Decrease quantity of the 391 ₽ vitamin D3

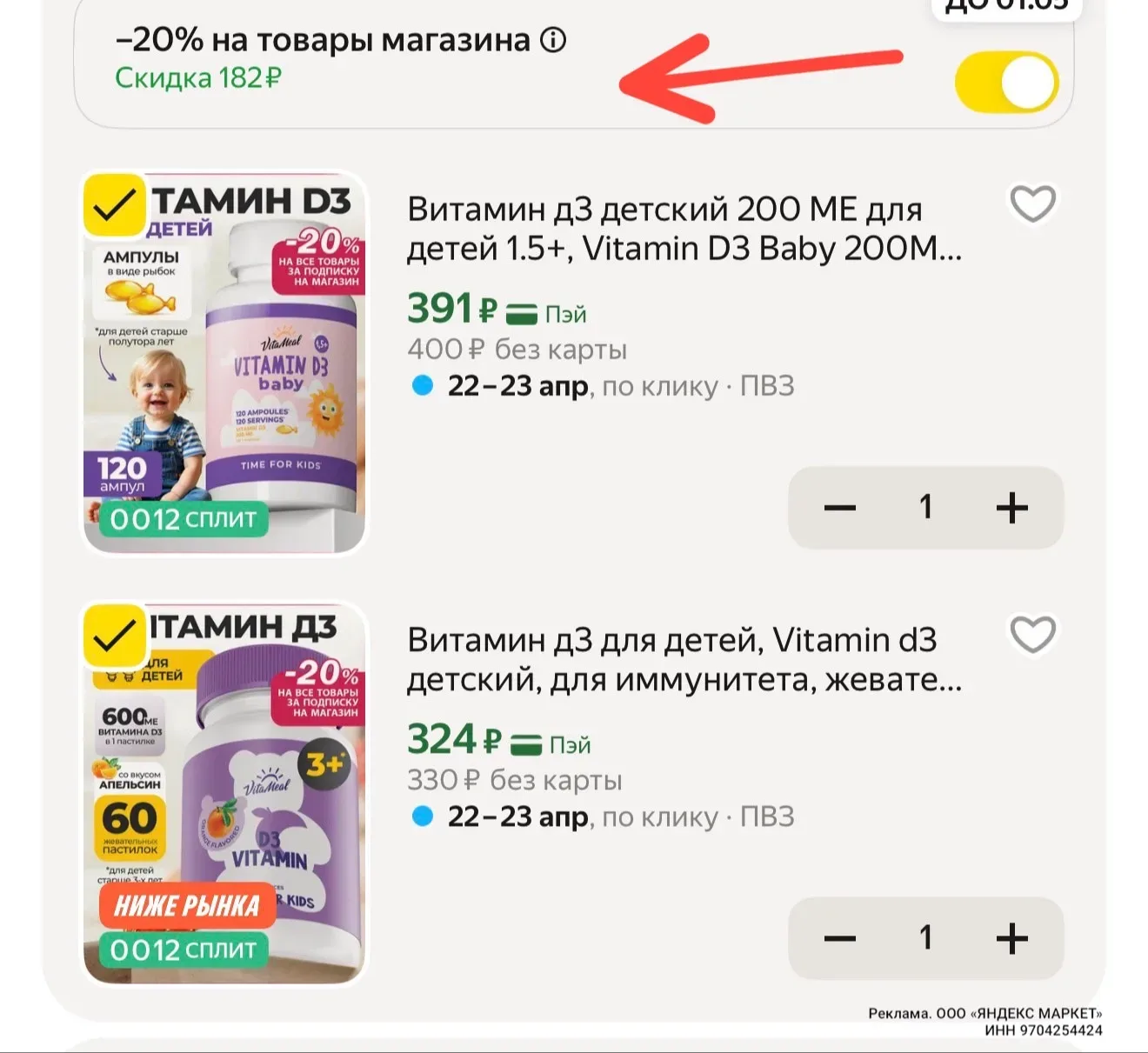pyautogui.click(x=840, y=508)
